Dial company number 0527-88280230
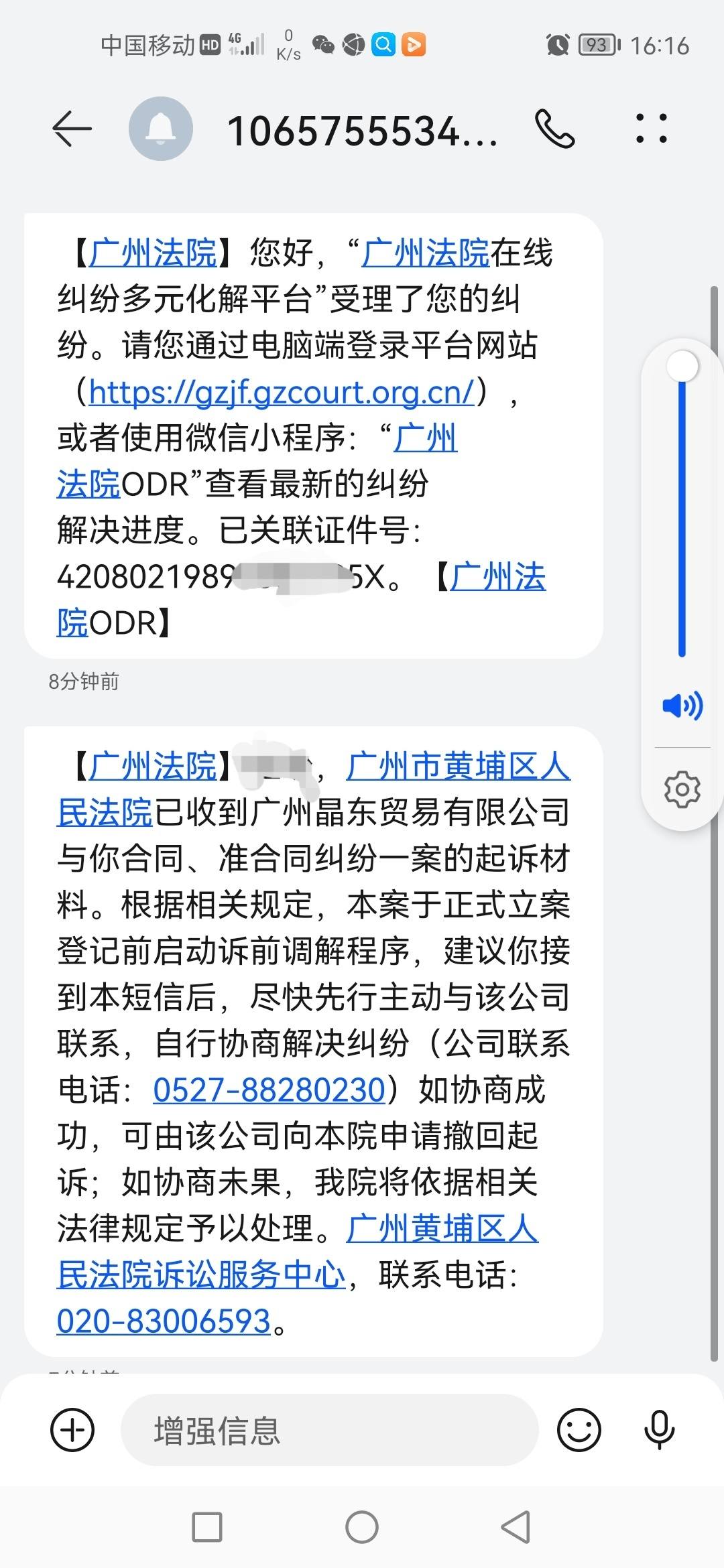 pos(268,1088)
